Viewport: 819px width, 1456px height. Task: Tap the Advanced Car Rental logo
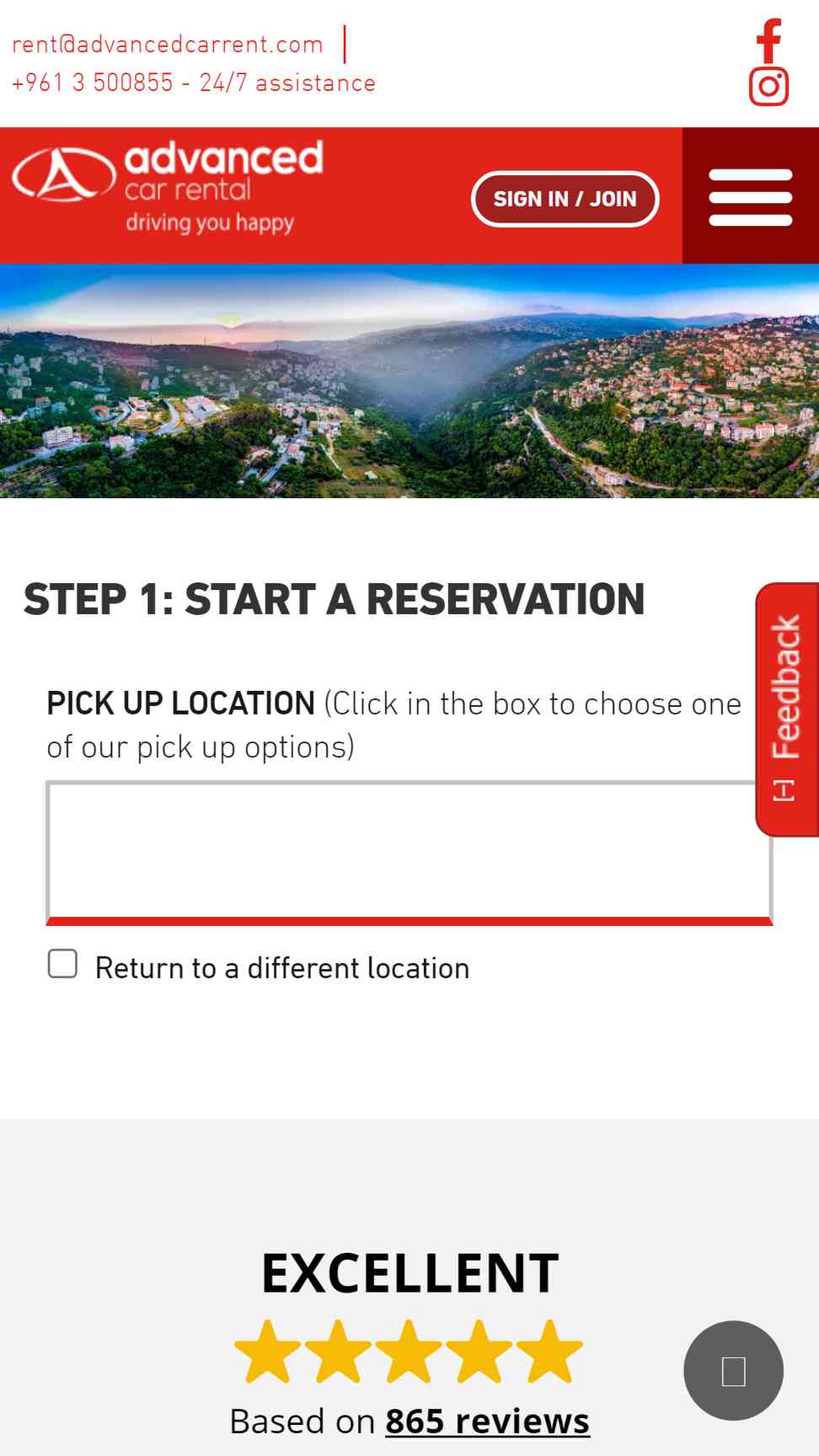tap(168, 187)
